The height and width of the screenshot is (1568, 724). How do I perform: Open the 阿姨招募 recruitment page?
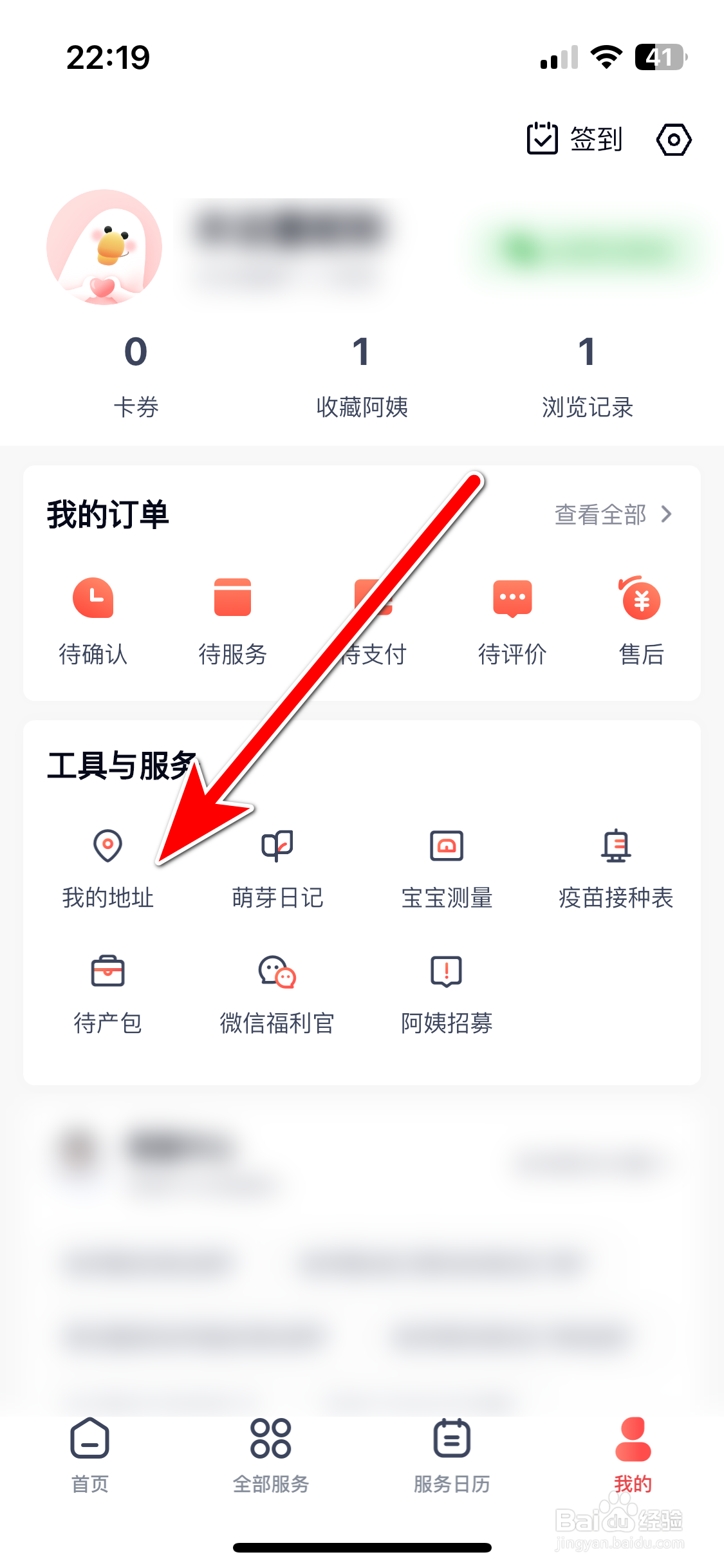[447, 988]
